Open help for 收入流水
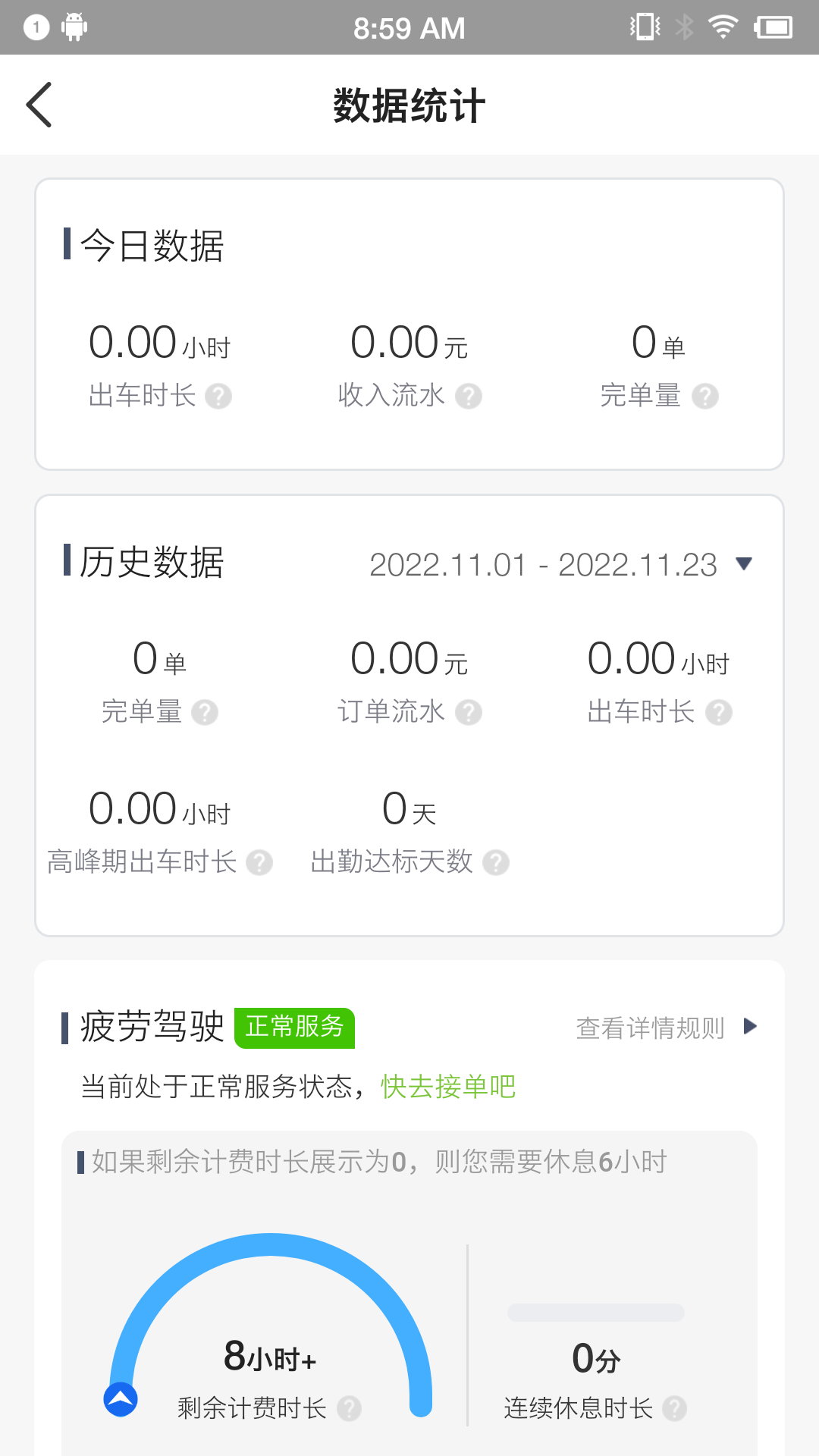The image size is (819, 1456). 468,396
